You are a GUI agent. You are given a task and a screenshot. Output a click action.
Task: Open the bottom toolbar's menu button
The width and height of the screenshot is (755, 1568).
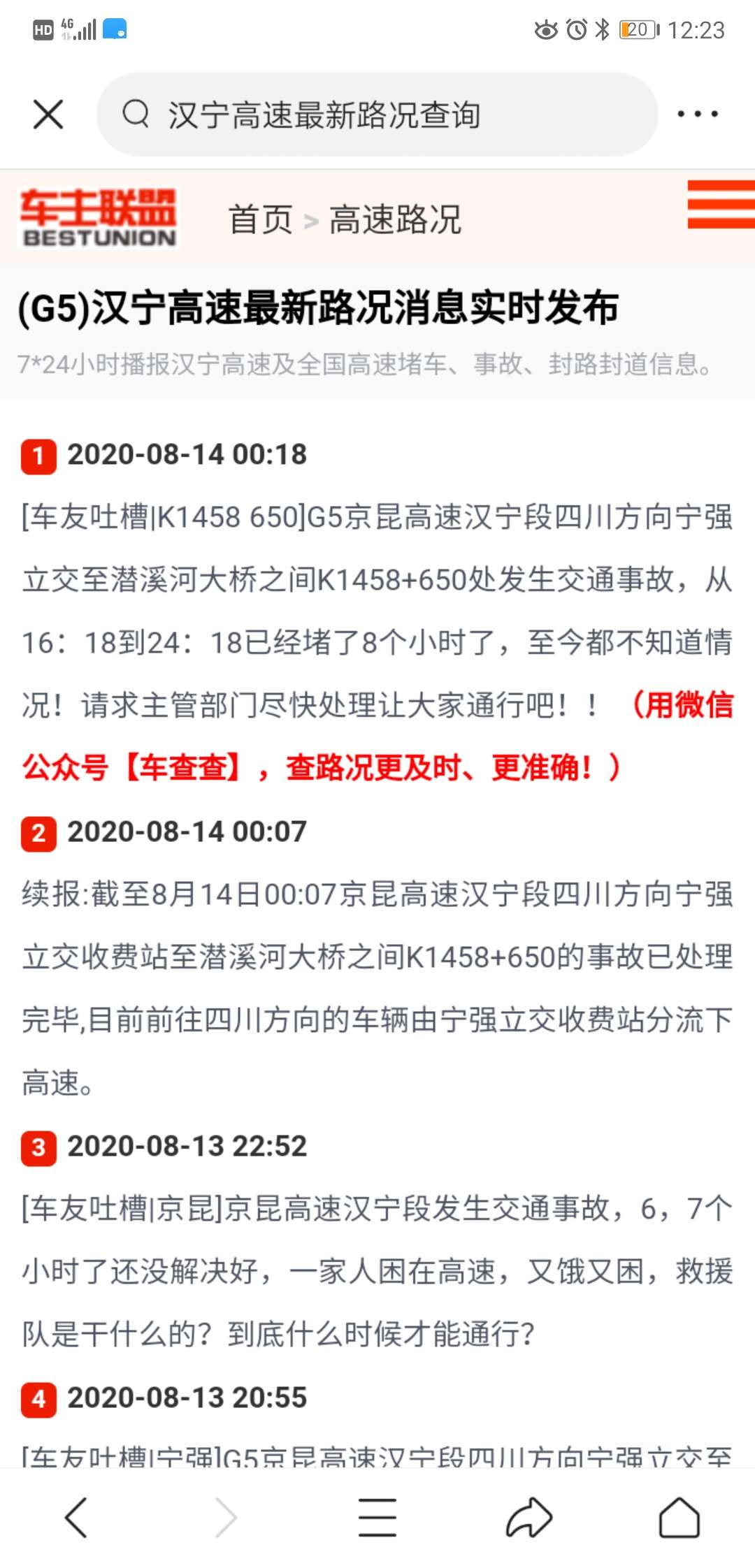[377, 1518]
